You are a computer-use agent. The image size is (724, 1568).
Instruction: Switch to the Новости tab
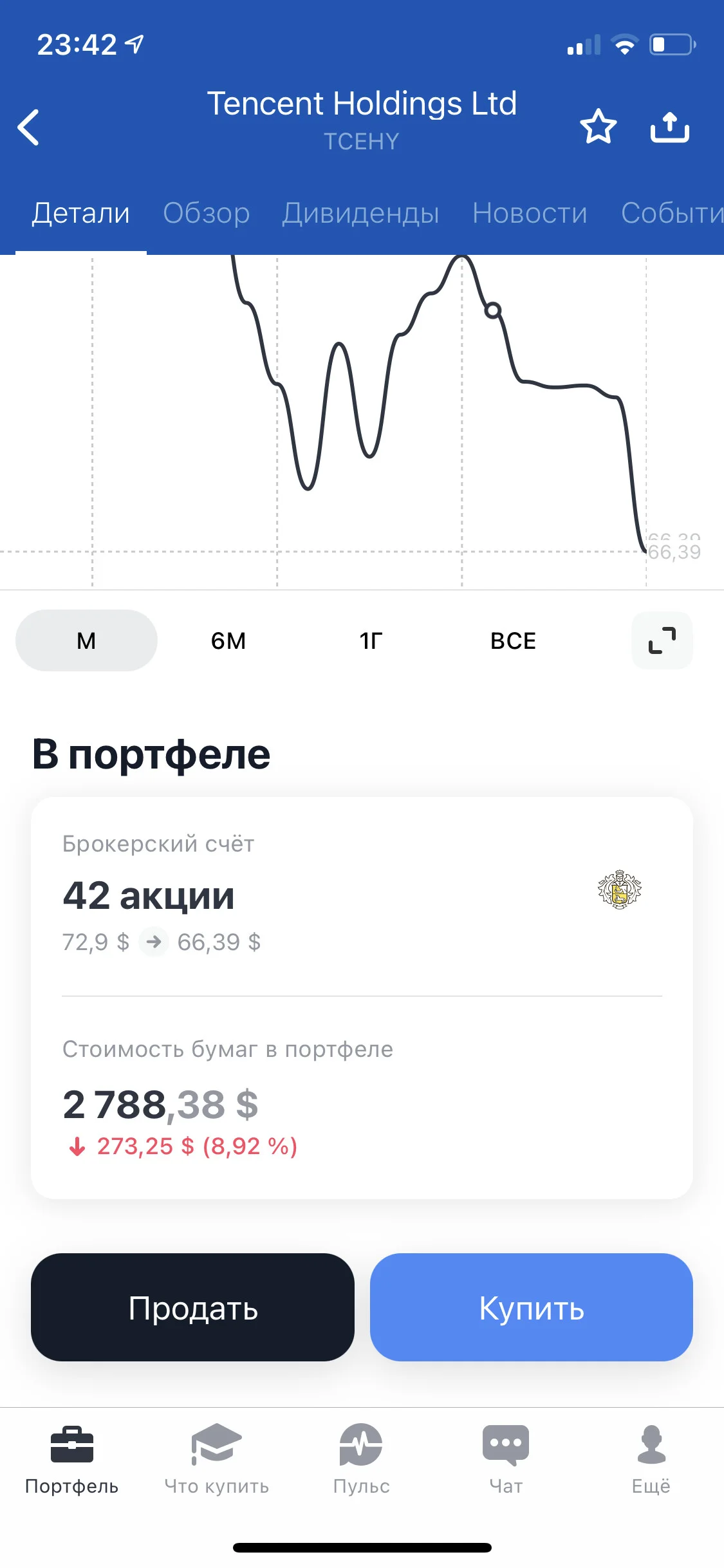530,213
